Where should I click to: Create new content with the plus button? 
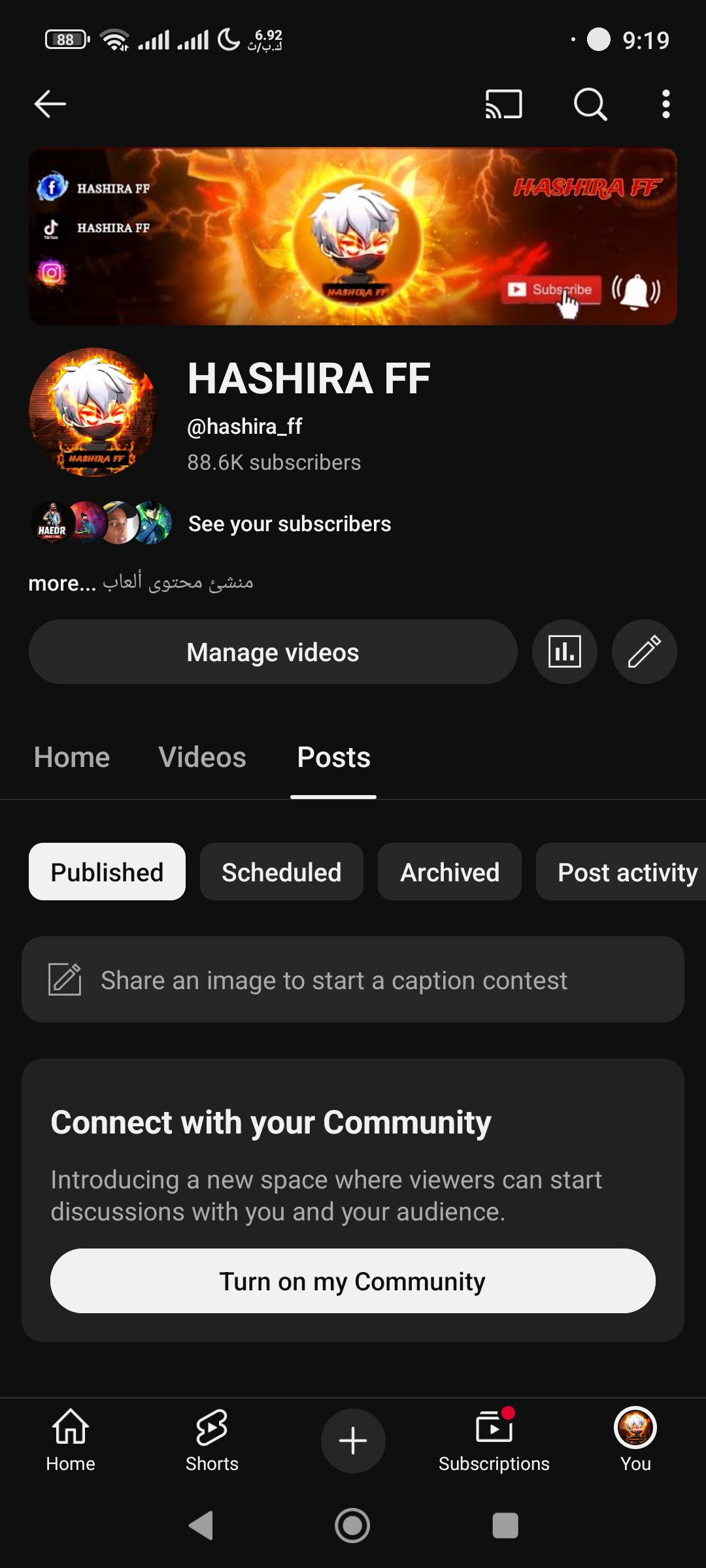click(353, 1441)
